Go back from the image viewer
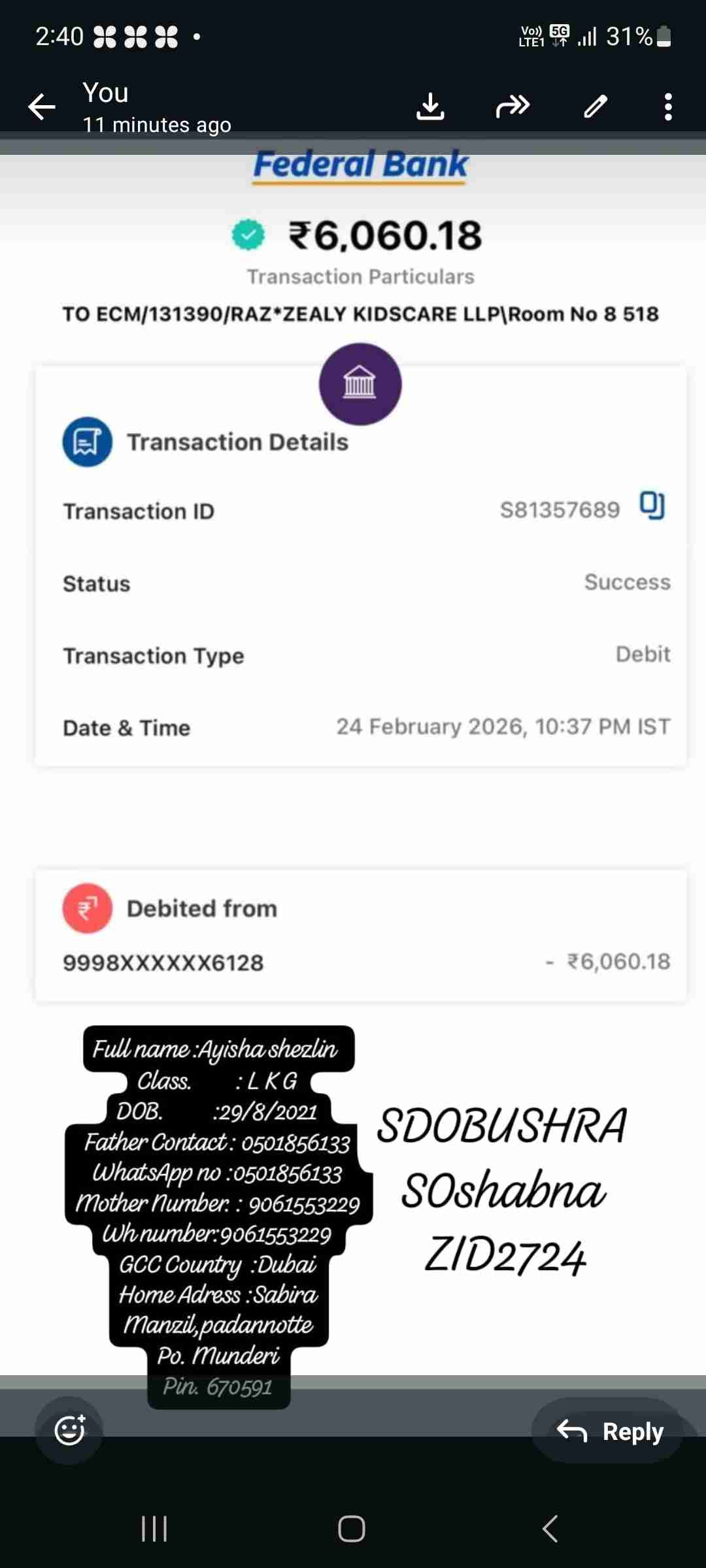Viewport: 706px width, 1568px height. click(42, 106)
